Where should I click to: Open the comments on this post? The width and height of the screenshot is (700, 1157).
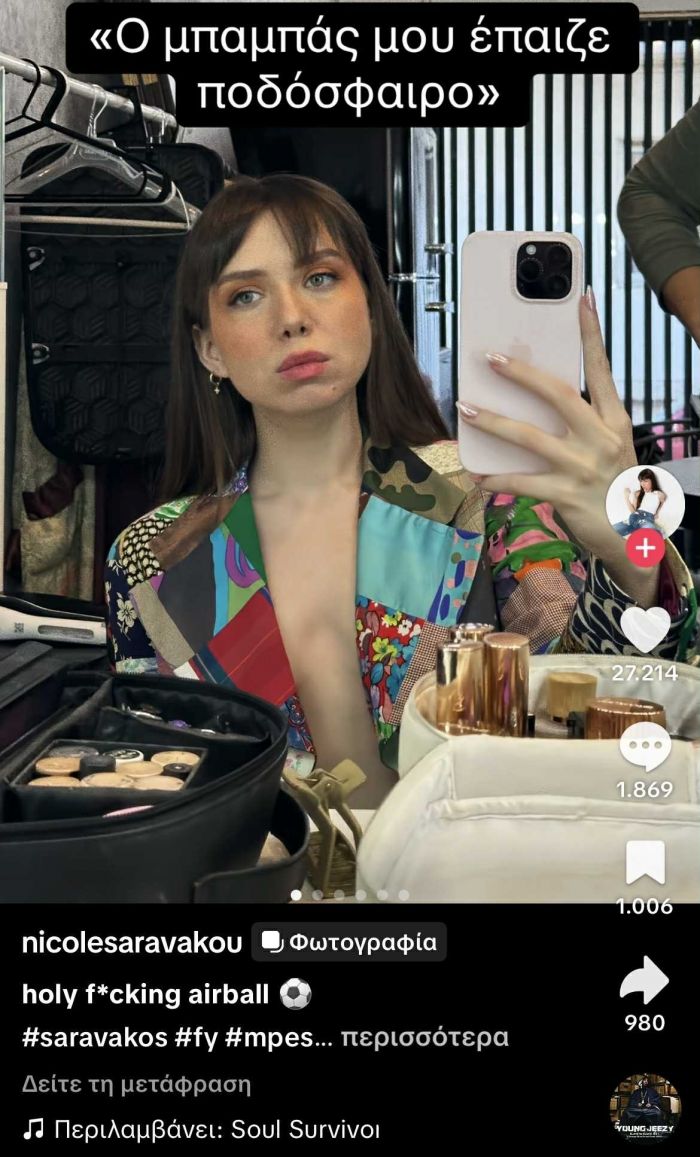point(645,748)
